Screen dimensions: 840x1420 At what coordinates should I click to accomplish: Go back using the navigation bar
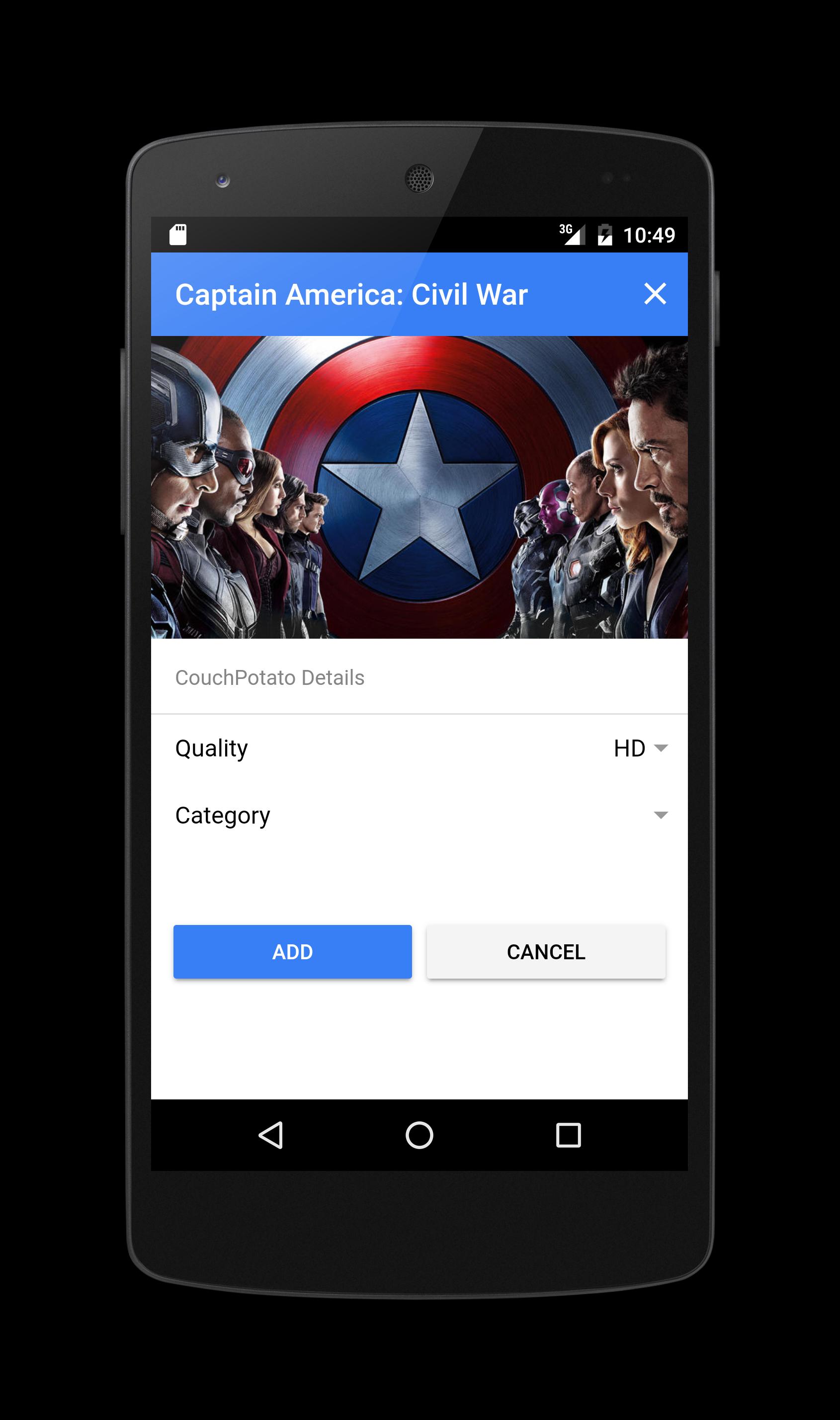pos(270,1135)
